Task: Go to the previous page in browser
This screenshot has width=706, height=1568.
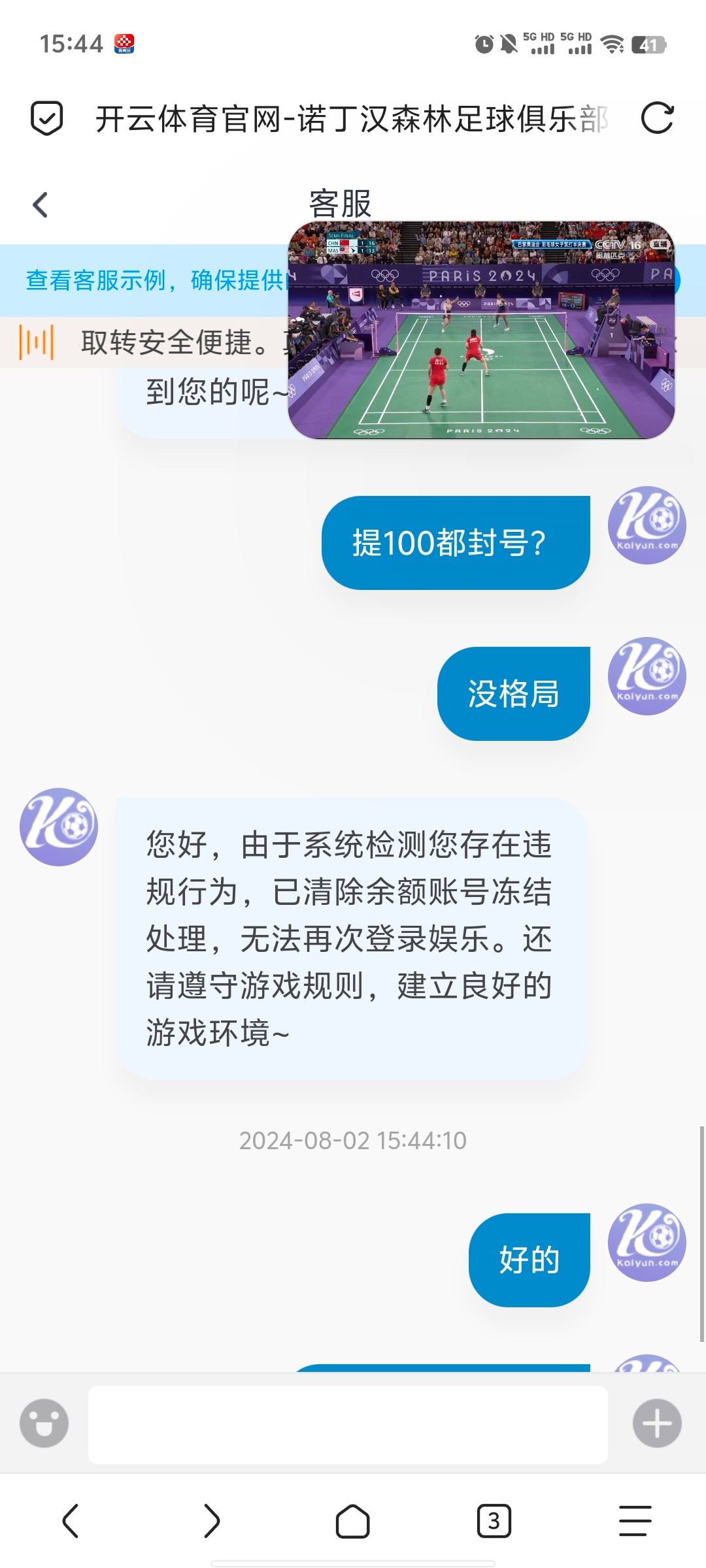Action: click(71, 1521)
